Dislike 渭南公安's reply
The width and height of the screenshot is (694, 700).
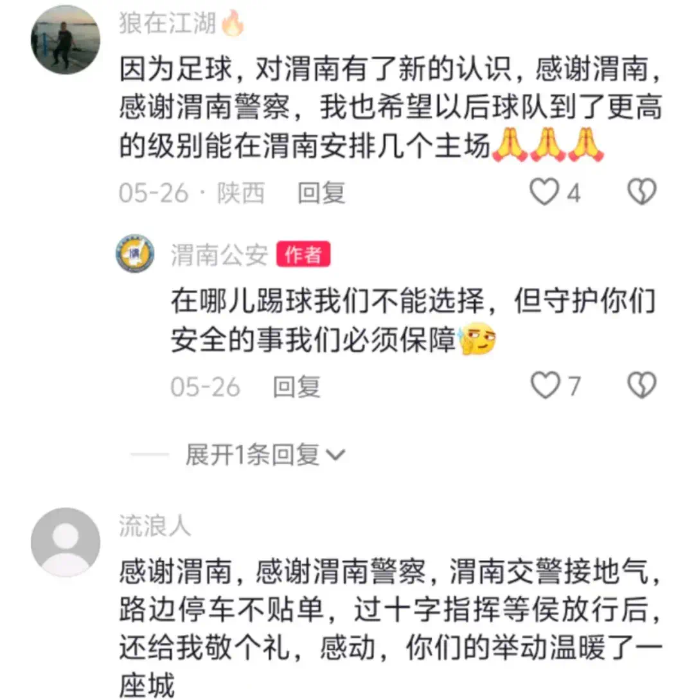click(641, 385)
